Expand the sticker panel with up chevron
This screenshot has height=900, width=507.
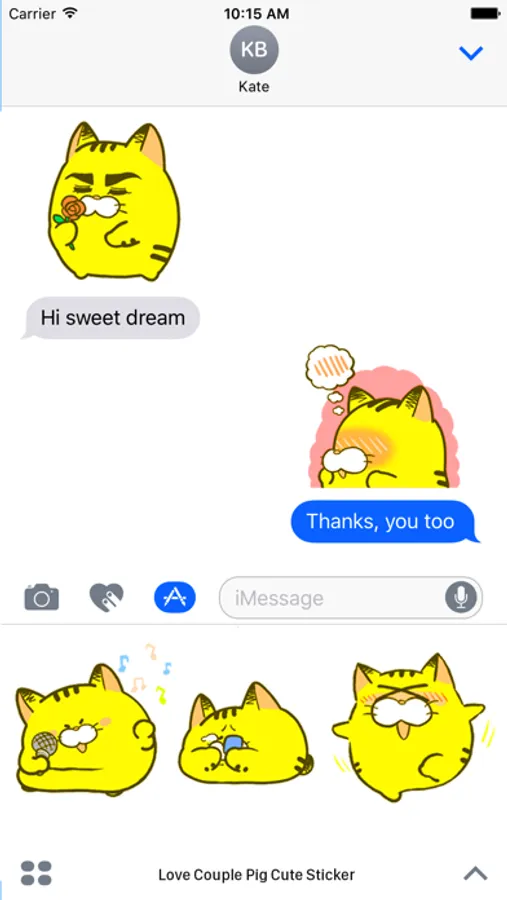pyautogui.click(x=475, y=874)
